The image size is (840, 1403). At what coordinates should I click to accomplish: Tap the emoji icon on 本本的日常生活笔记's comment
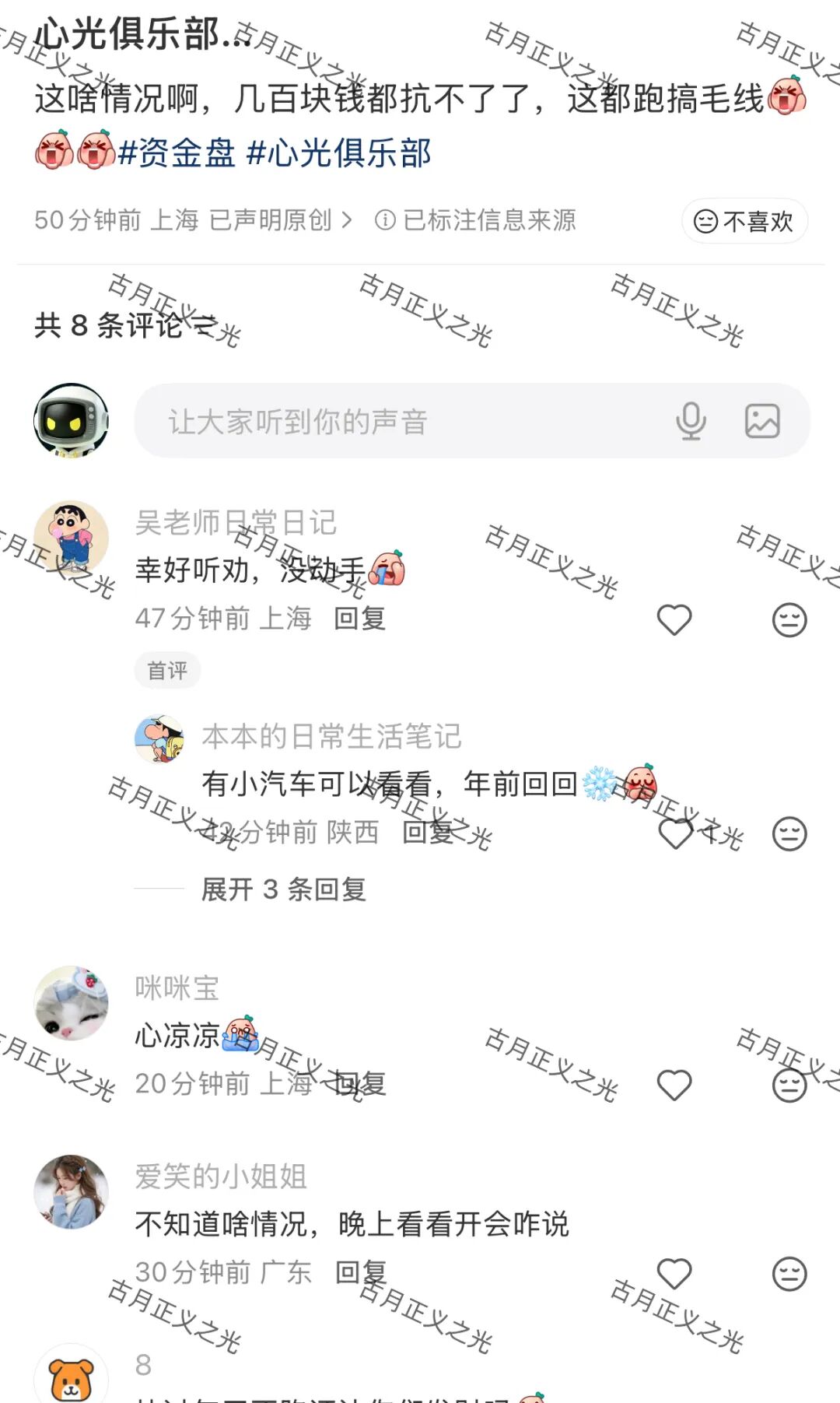(790, 833)
